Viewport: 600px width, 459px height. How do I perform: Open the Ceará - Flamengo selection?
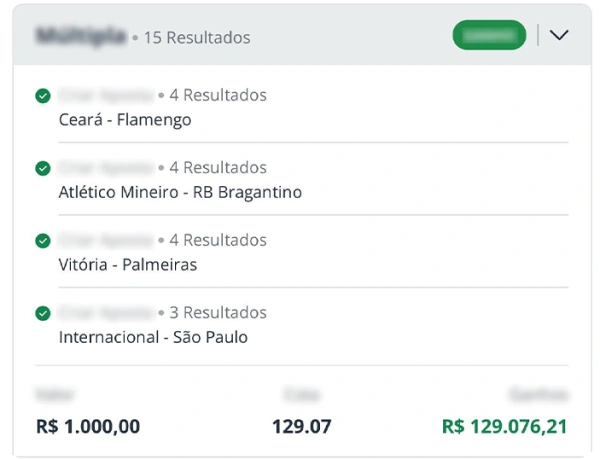(125, 120)
